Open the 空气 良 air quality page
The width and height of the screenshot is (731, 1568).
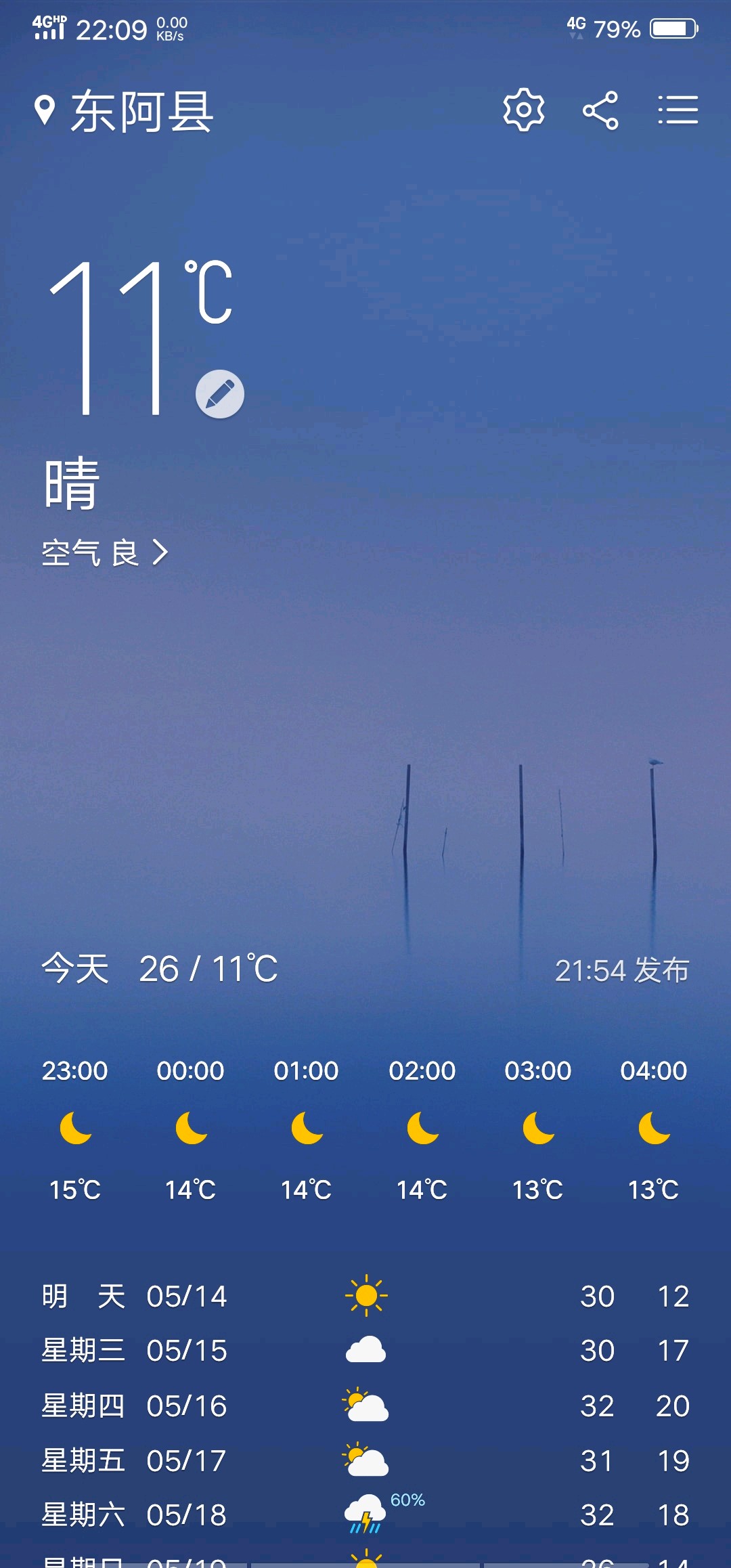pyautogui.click(x=88, y=554)
